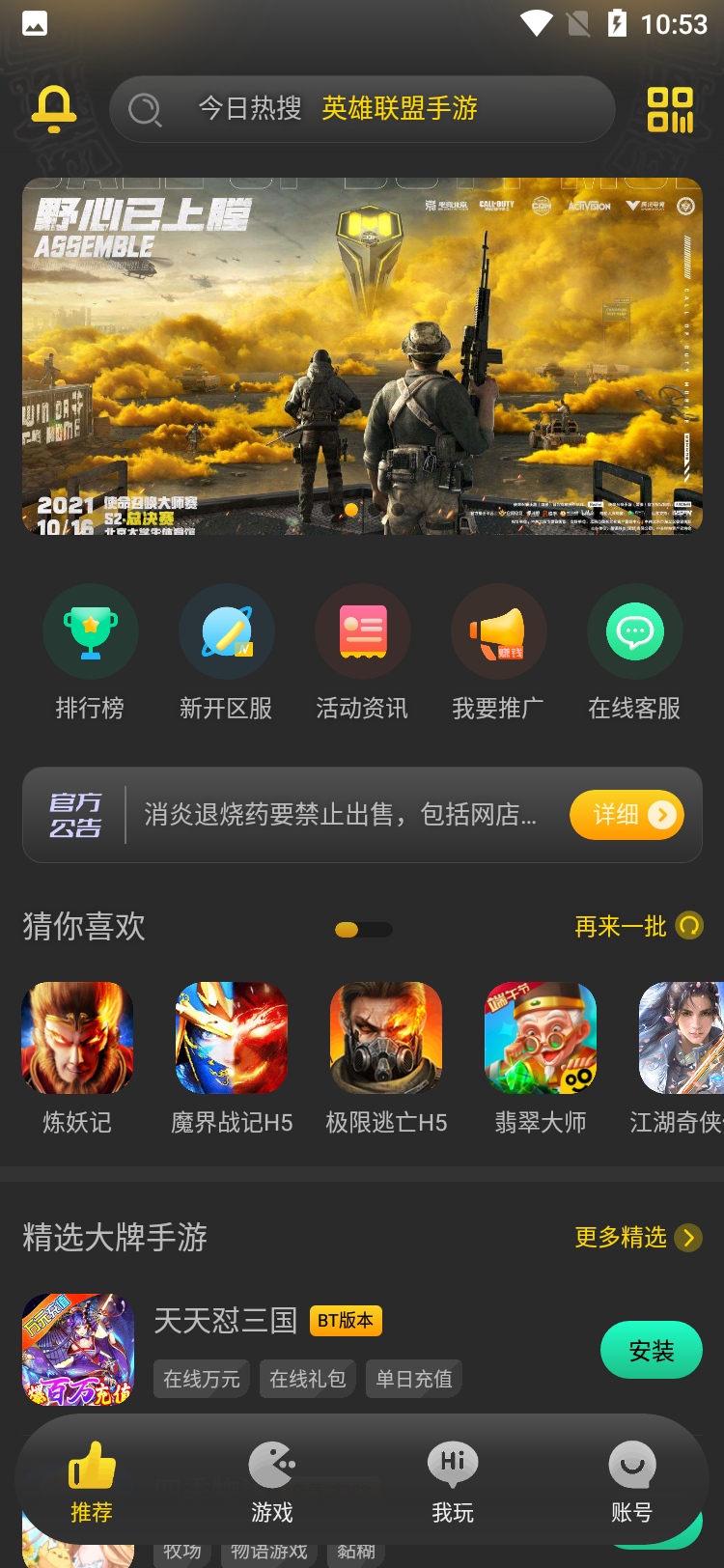Open the 野心已上膛 banner
Image resolution: width=724 pixels, height=1568 pixels.
click(x=362, y=355)
